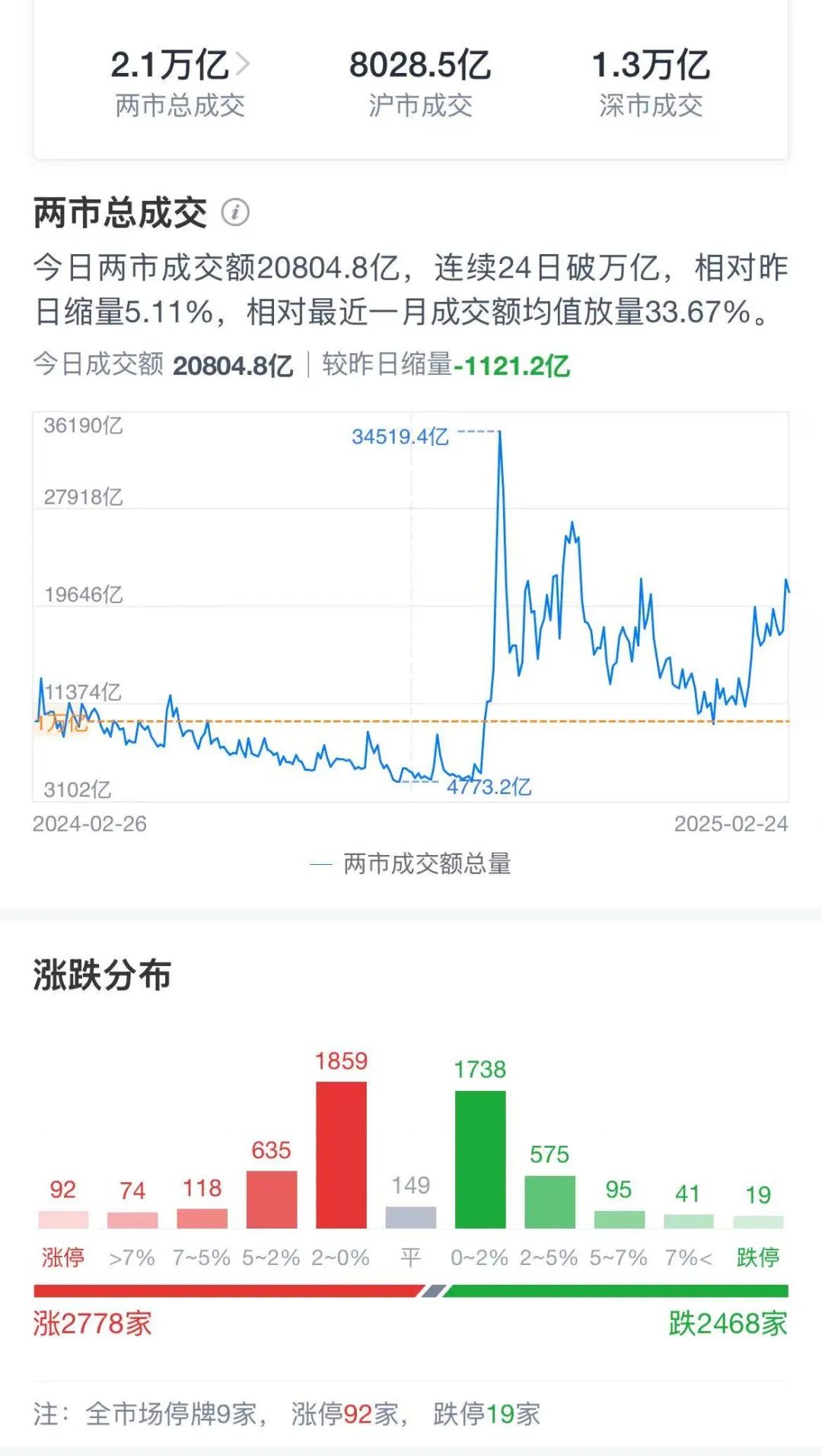Toggle the 涨停 bar in distribution chart

pyautogui.click(x=65, y=1218)
